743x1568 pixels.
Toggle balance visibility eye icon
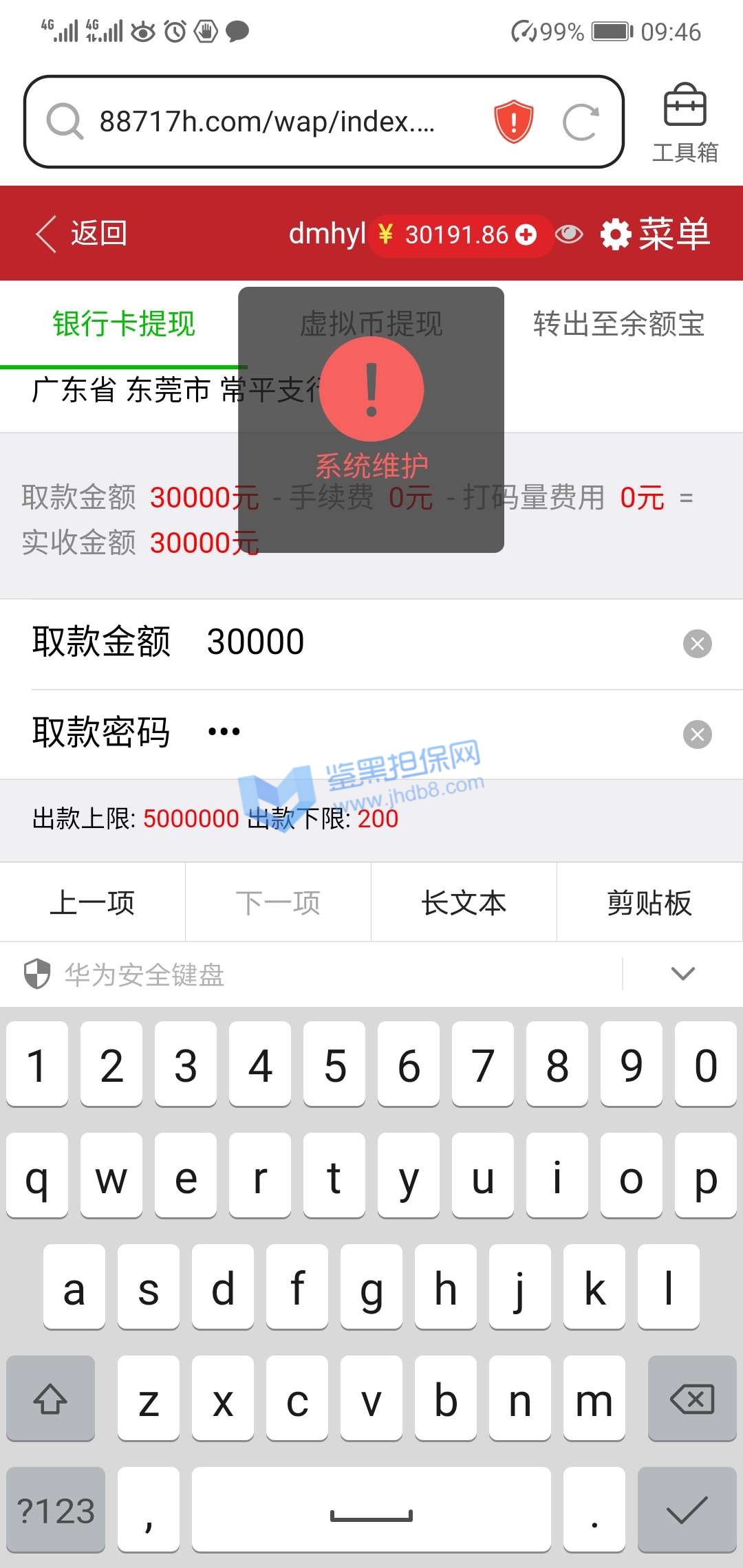click(x=569, y=235)
